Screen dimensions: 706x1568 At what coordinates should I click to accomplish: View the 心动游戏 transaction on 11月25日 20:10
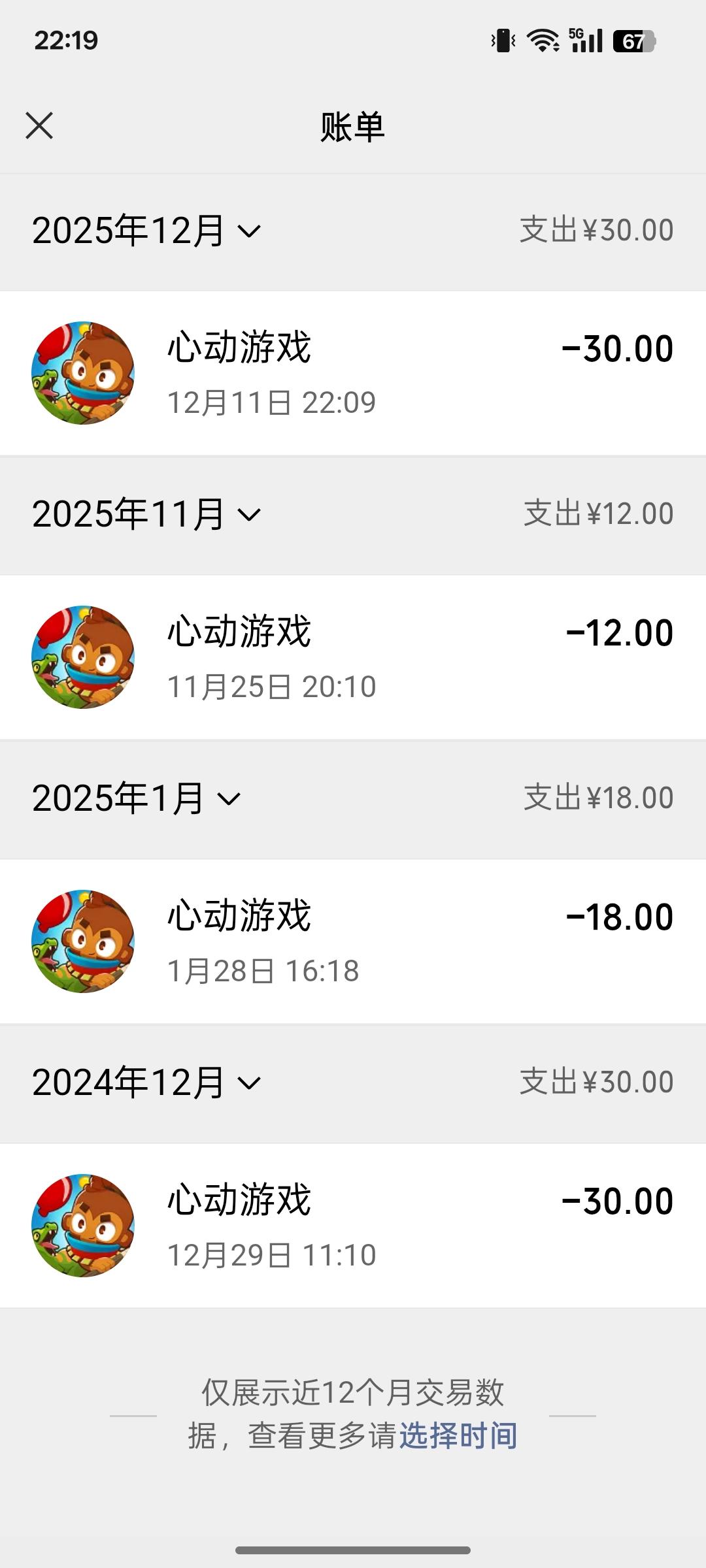(x=353, y=657)
